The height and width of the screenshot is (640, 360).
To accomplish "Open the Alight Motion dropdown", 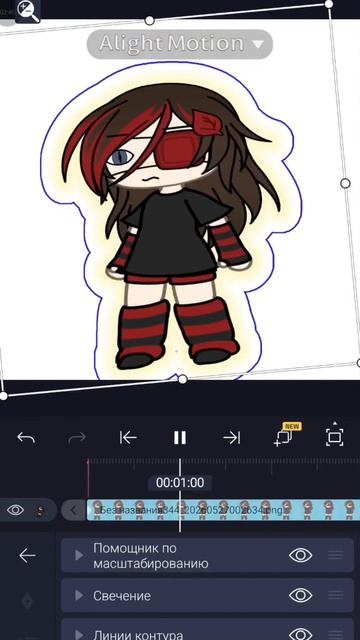I will (x=180, y=44).
